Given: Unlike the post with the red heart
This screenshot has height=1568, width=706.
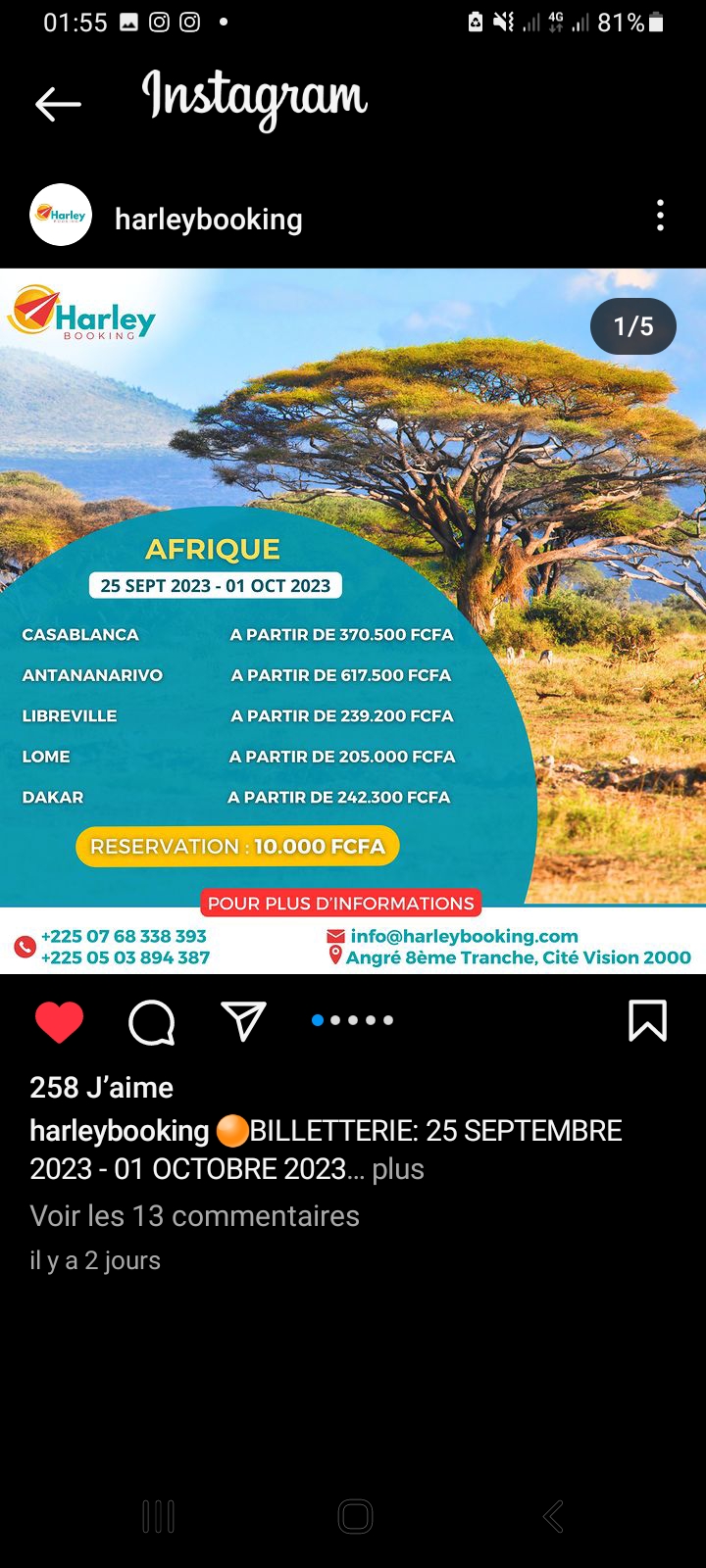Looking at the screenshot, I should [59, 1021].
